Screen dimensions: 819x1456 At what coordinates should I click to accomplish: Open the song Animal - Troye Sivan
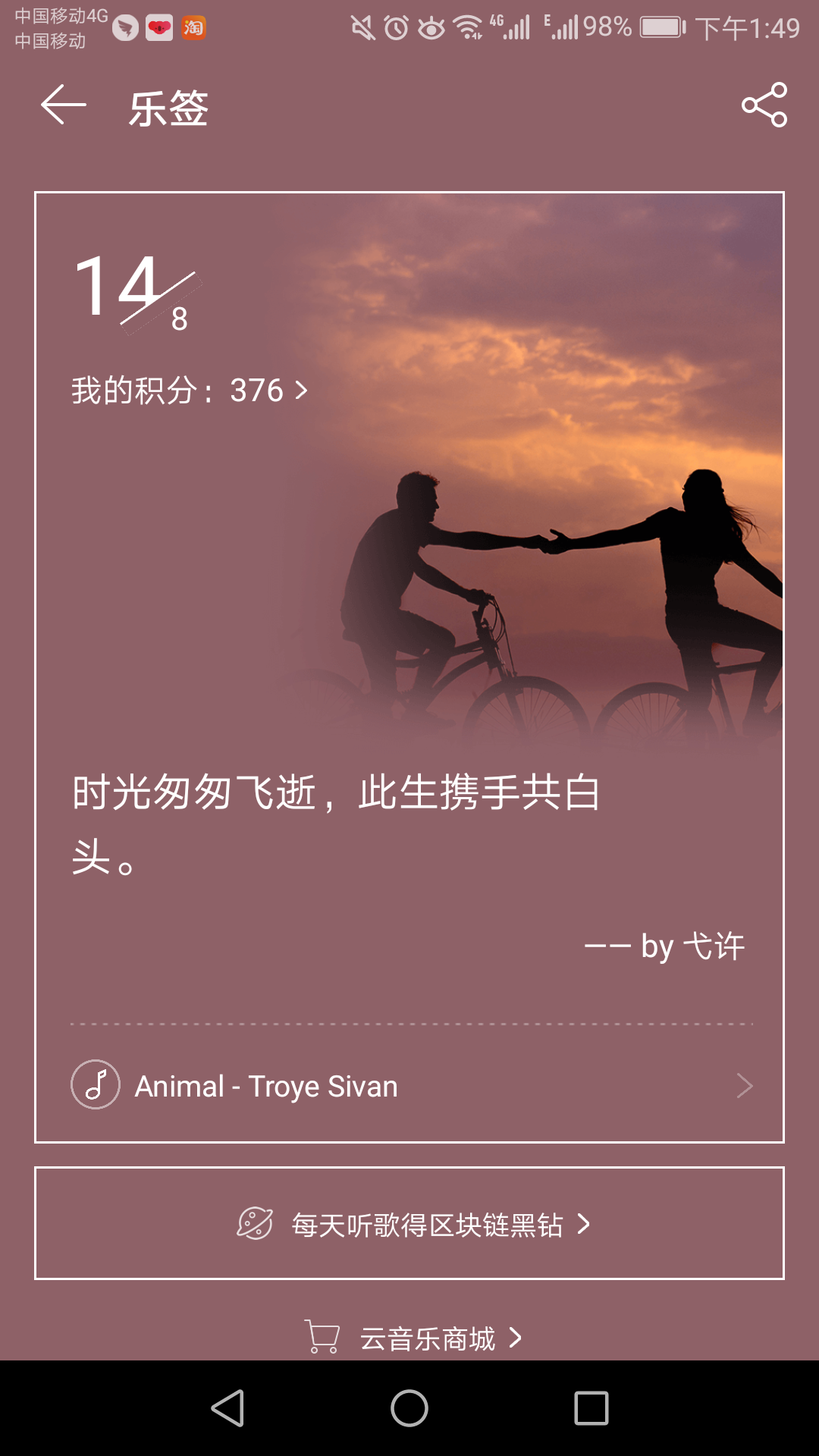point(409,1086)
